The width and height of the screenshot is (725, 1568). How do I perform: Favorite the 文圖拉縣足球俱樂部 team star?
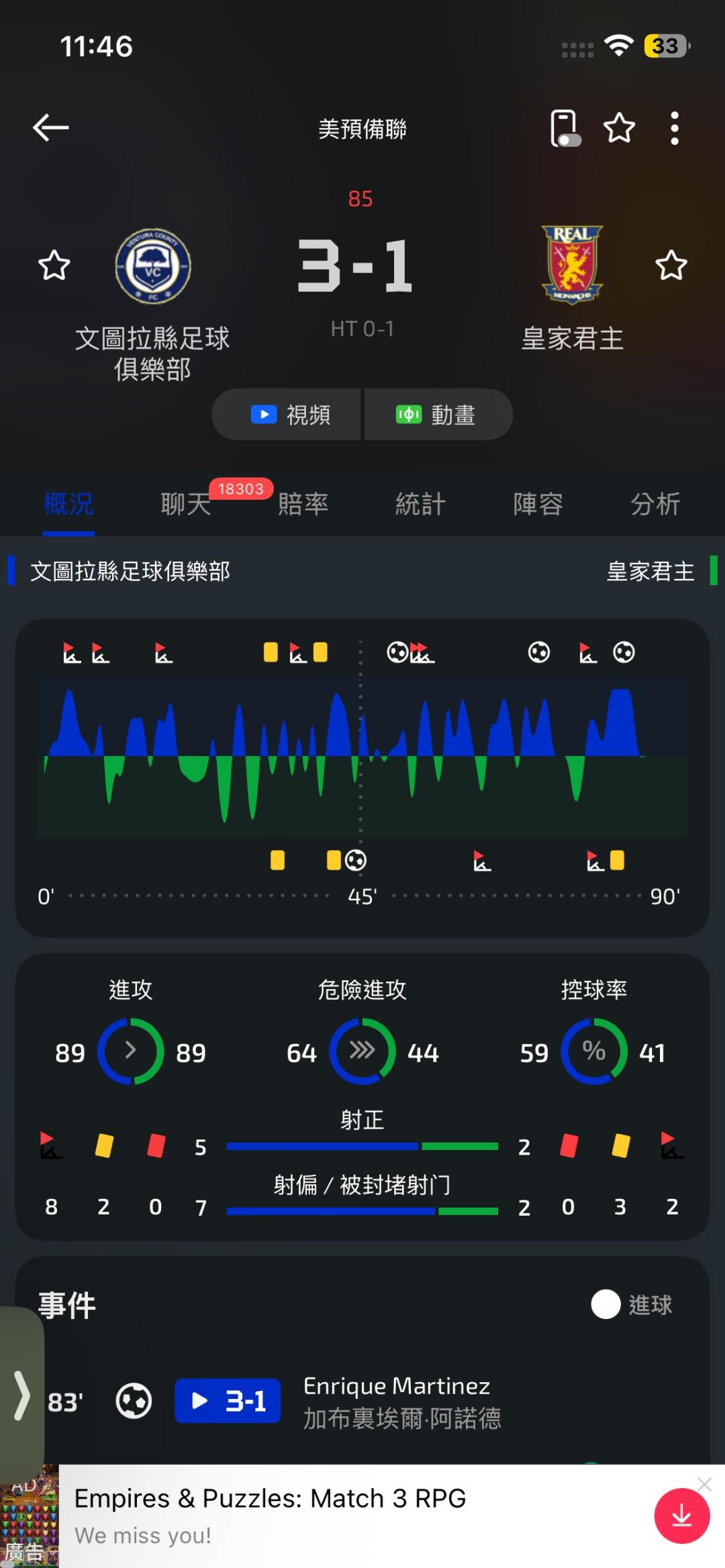tap(54, 266)
